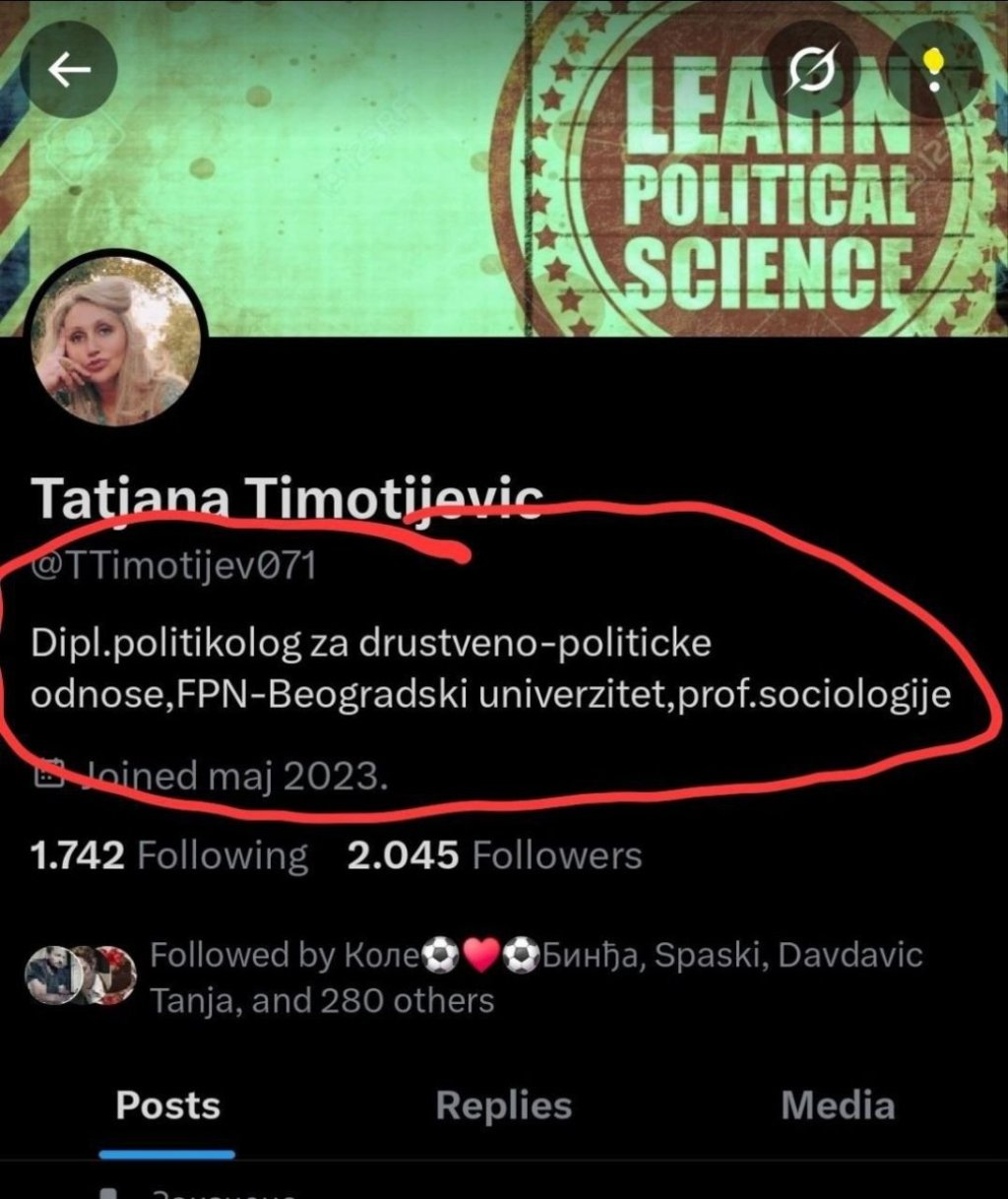View Tatjana Timotijevic's profile photo
Viewport: 1008px width, 1199px height.
[x=117, y=342]
